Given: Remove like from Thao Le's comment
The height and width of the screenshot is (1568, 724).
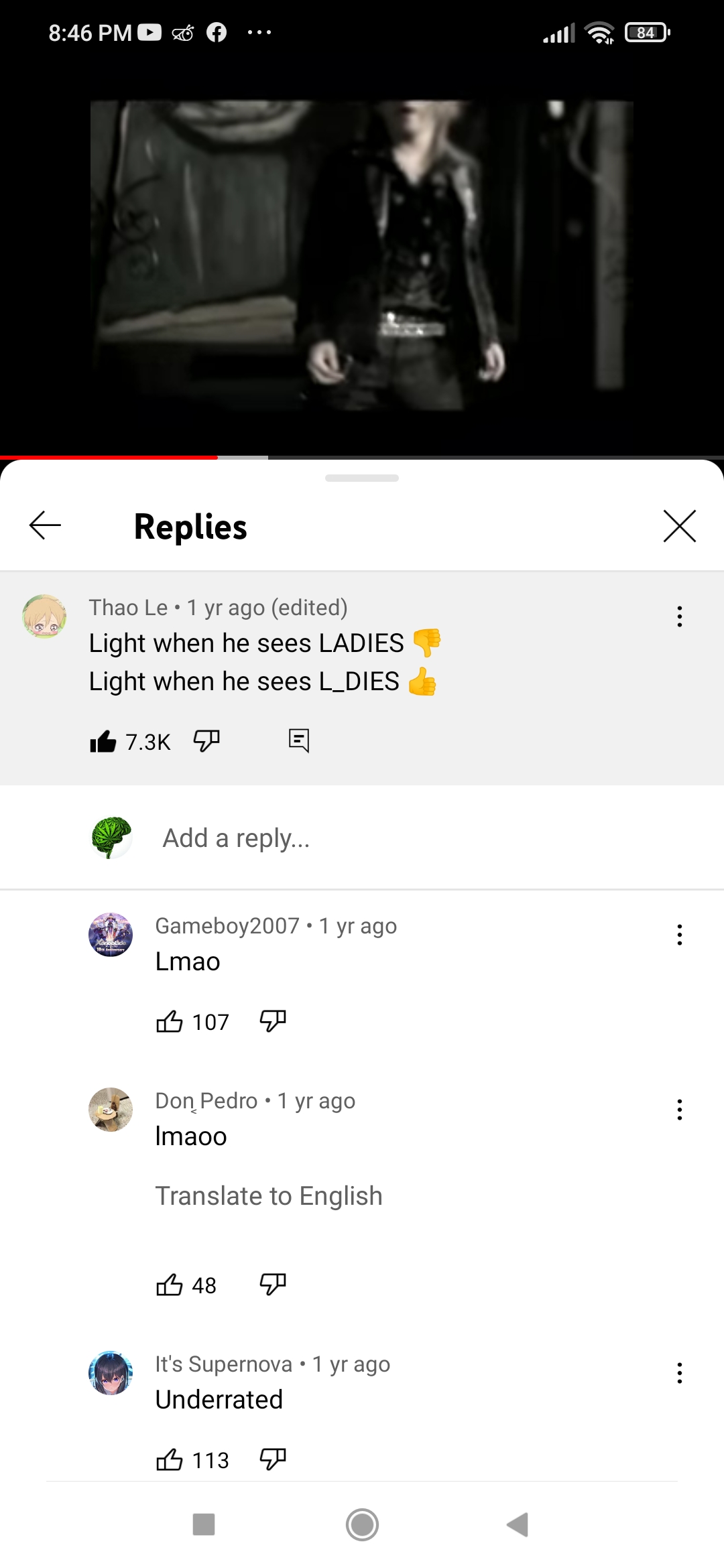Looking at the screenshot, I should point(103,741).
